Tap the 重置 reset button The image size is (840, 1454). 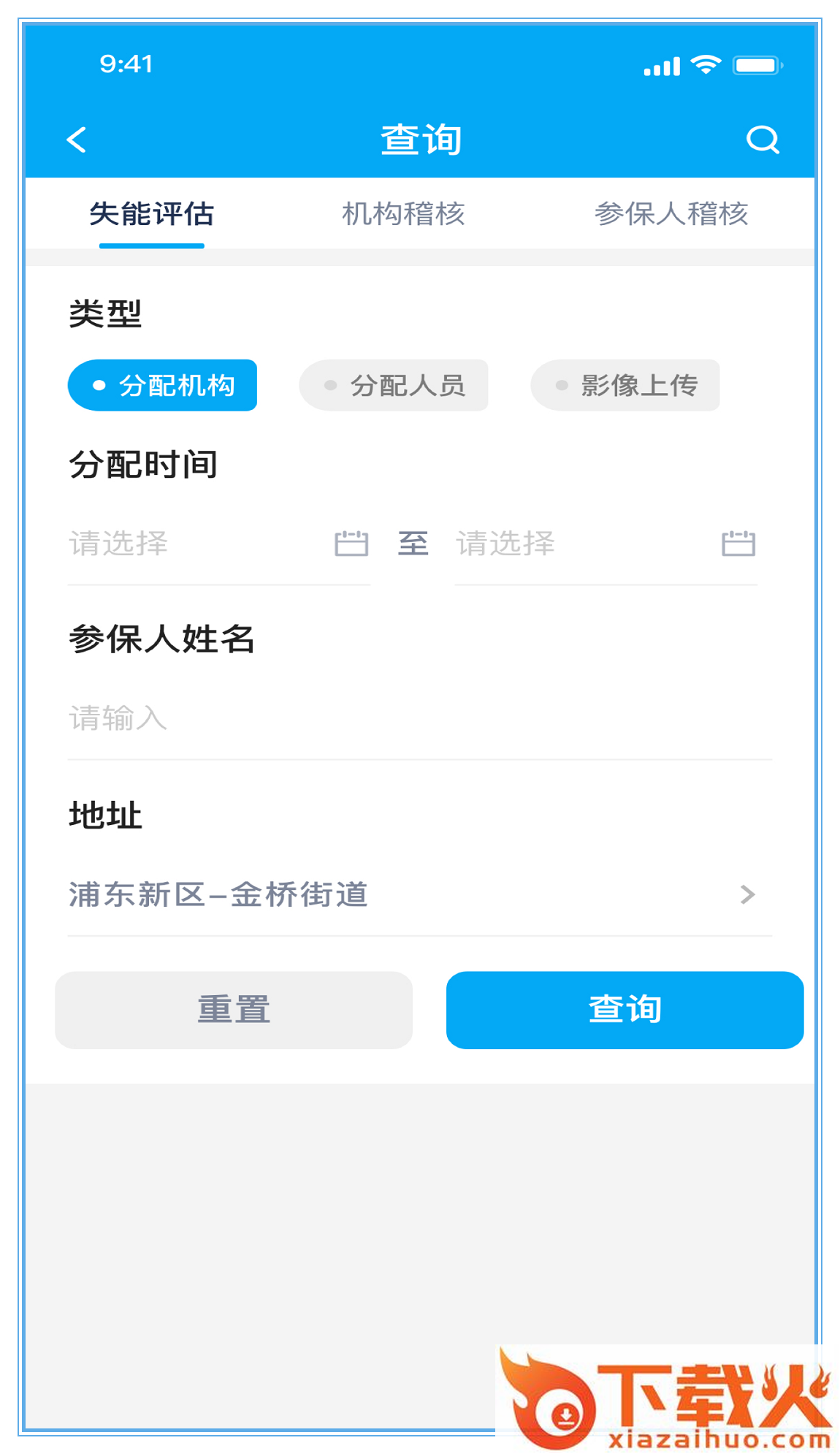coord(234,1010)
